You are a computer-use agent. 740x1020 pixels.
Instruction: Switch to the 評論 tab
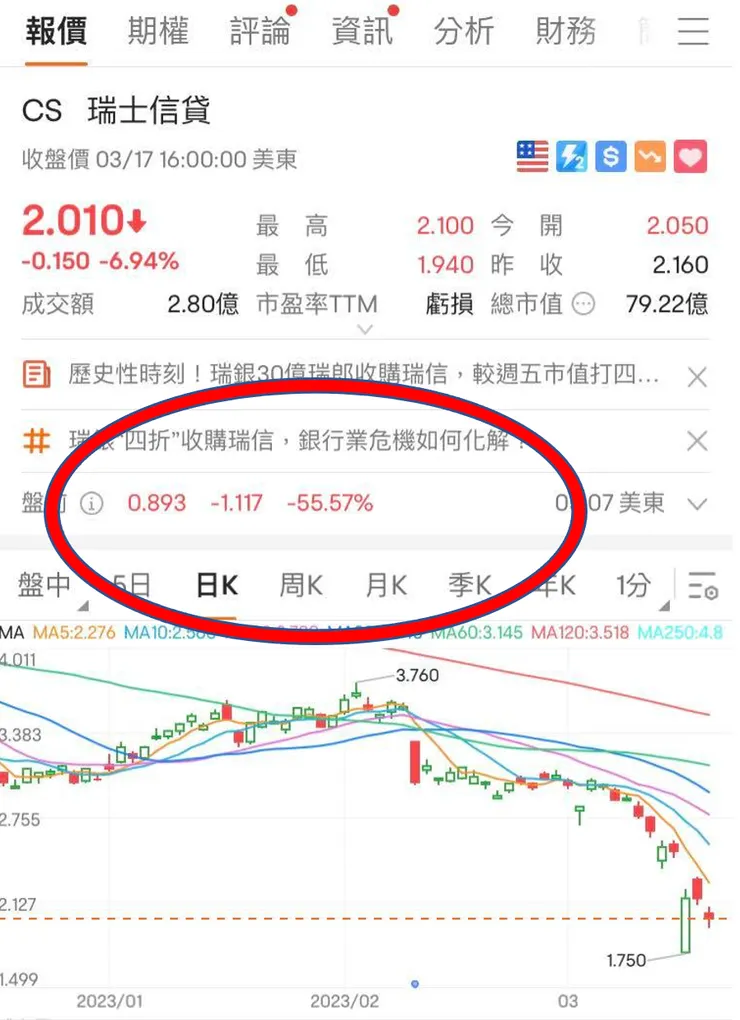(260, 32)
